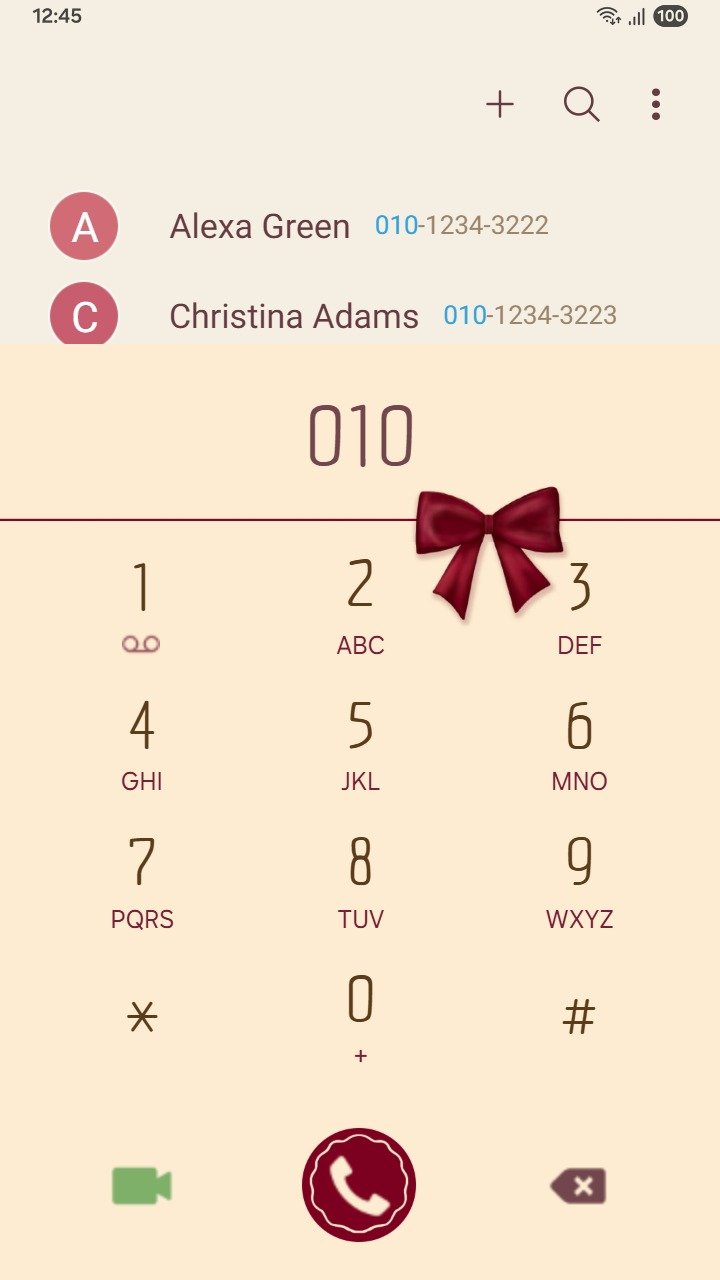The height and width of the screenshot is (1280, 720).
Task: Dial digit 7 PQRS key
Action: point(141,881)
